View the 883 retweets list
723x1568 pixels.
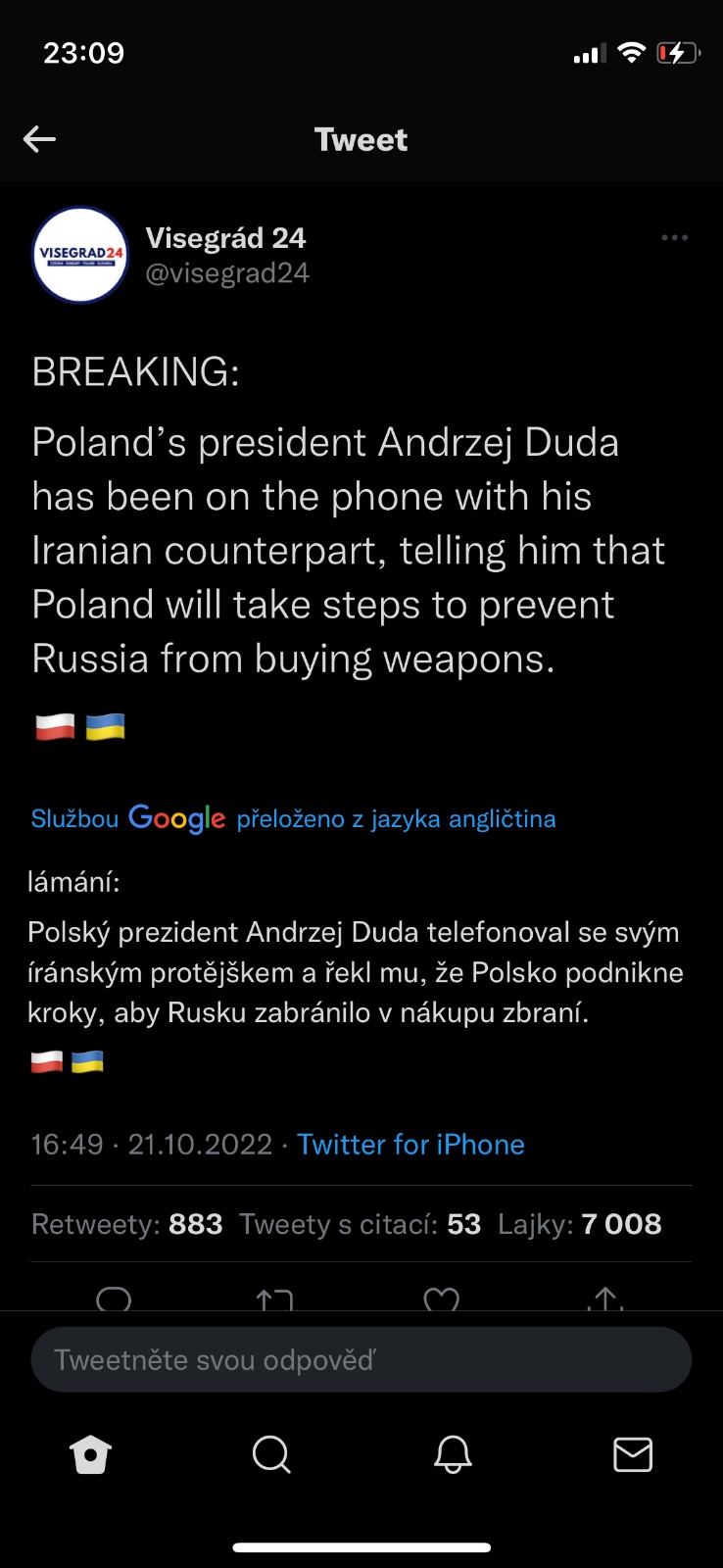tap(127, 1224)
